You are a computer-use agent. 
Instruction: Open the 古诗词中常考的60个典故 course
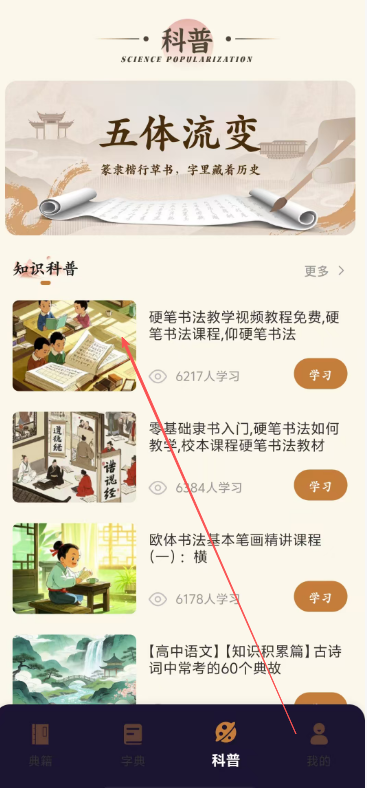[245, 660]
